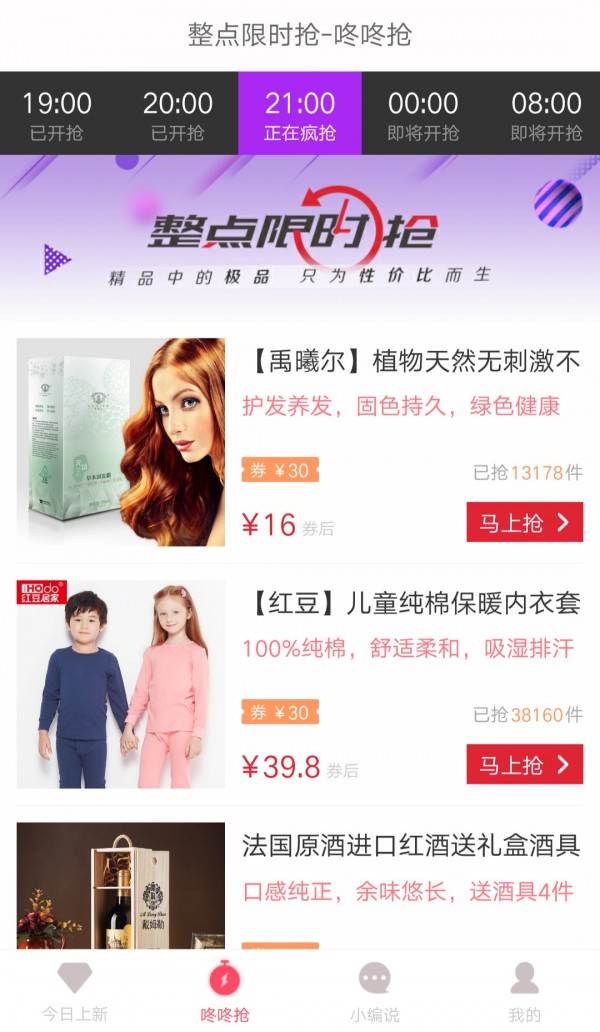Open the French red wine gift box listing
This screenshot has width=600, height=1032.
[x=410, y=846]
